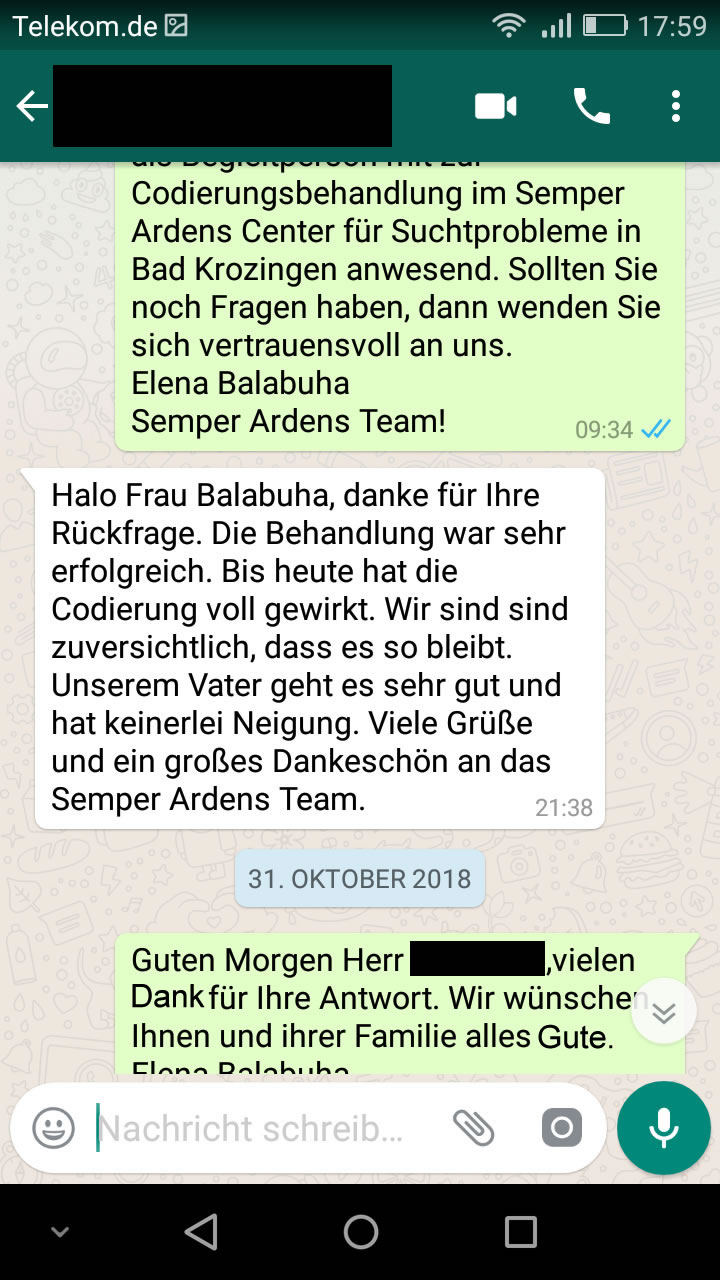Open recent apps overview
The image size is (720, 1280).
(x=520, y=1232)
